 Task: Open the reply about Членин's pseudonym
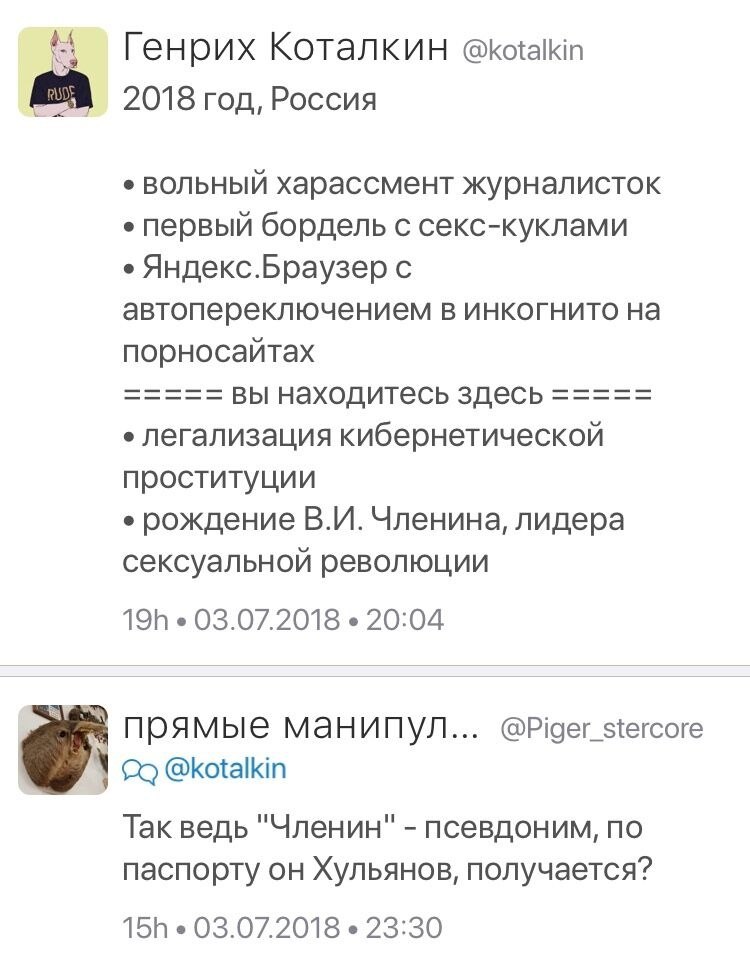(388, 848)
